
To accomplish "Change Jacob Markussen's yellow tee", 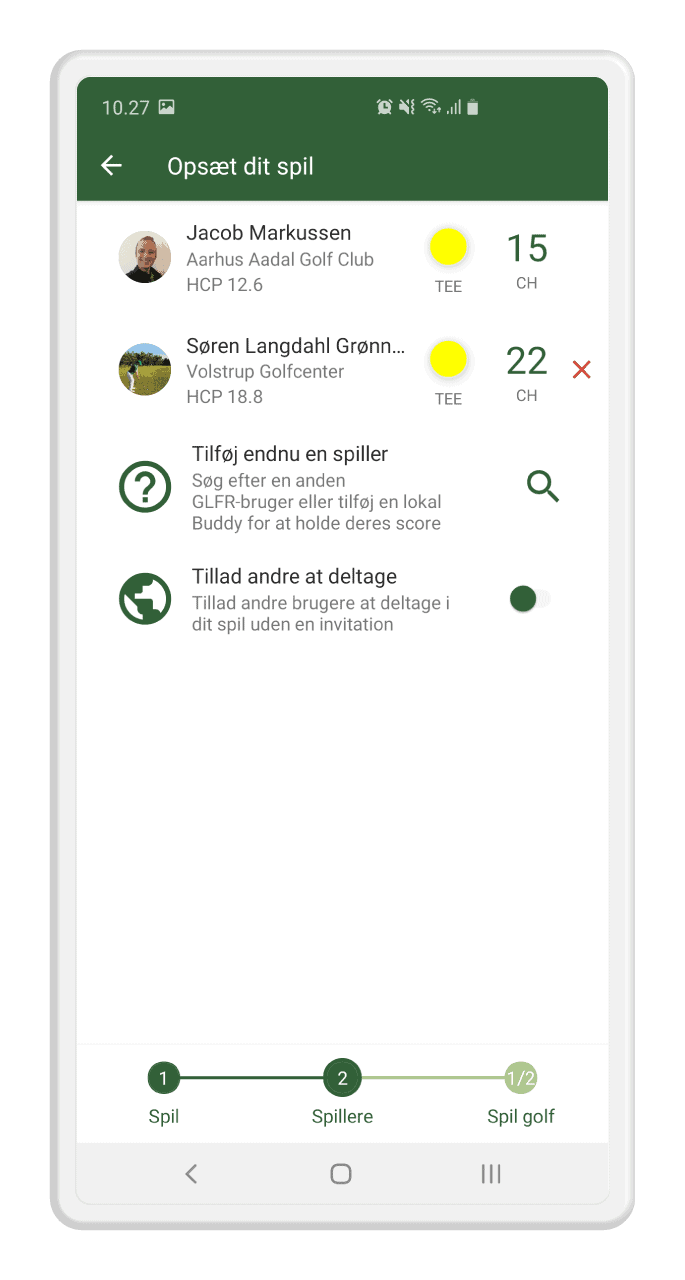I will click(x=448, y=247).
